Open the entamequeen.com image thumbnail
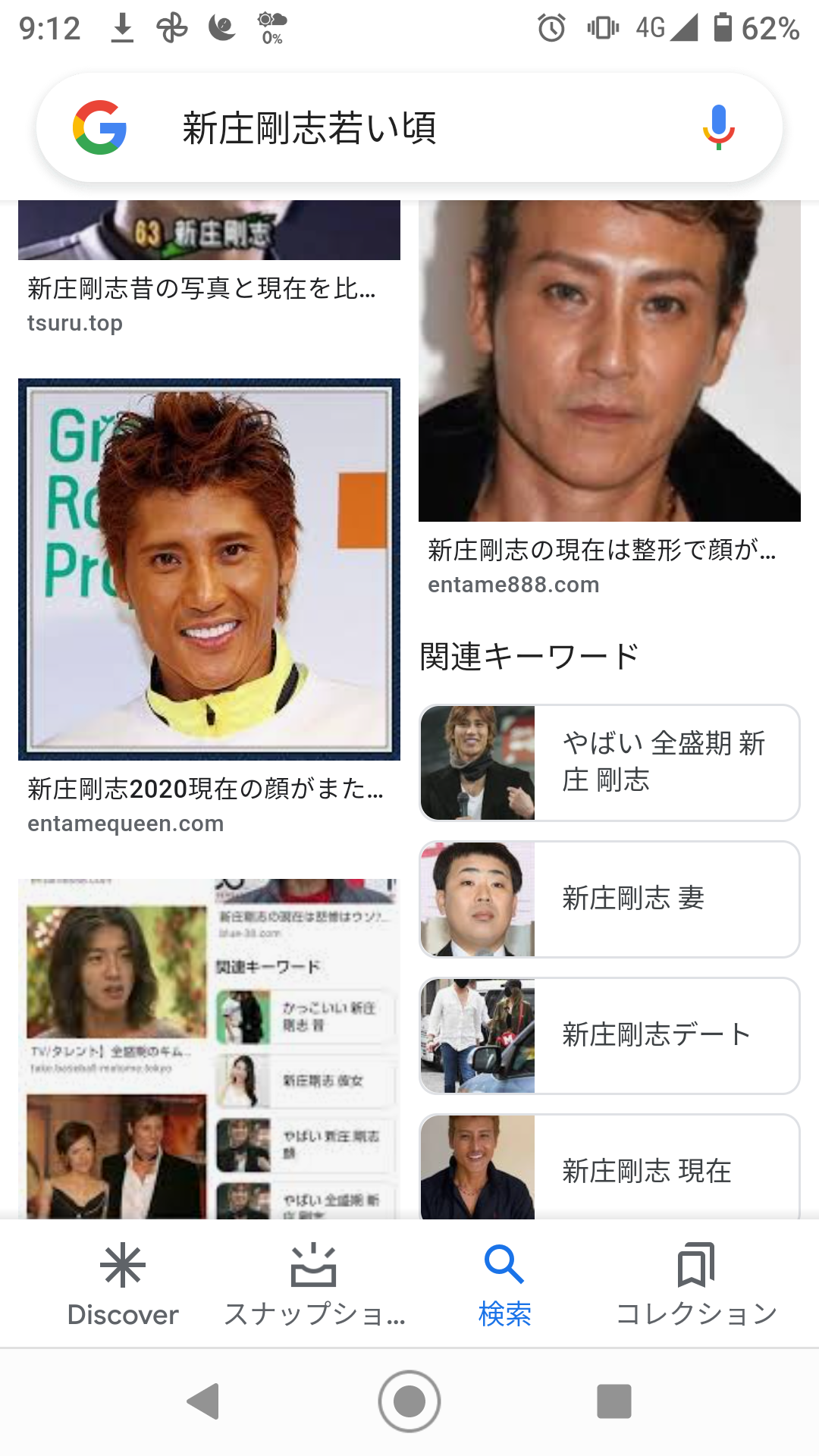The width and height of the screenshot is (819, 1456). (209, 569)
